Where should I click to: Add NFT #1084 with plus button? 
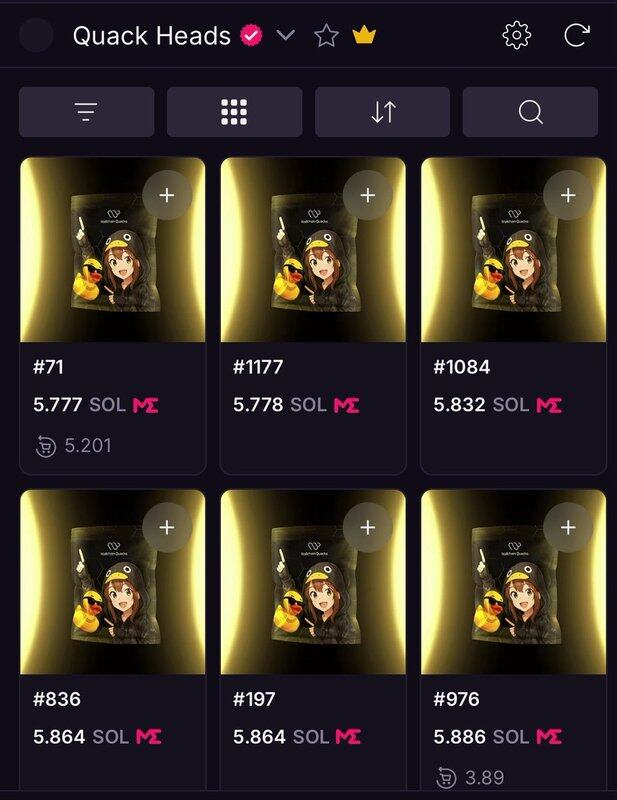click(568, 196)
